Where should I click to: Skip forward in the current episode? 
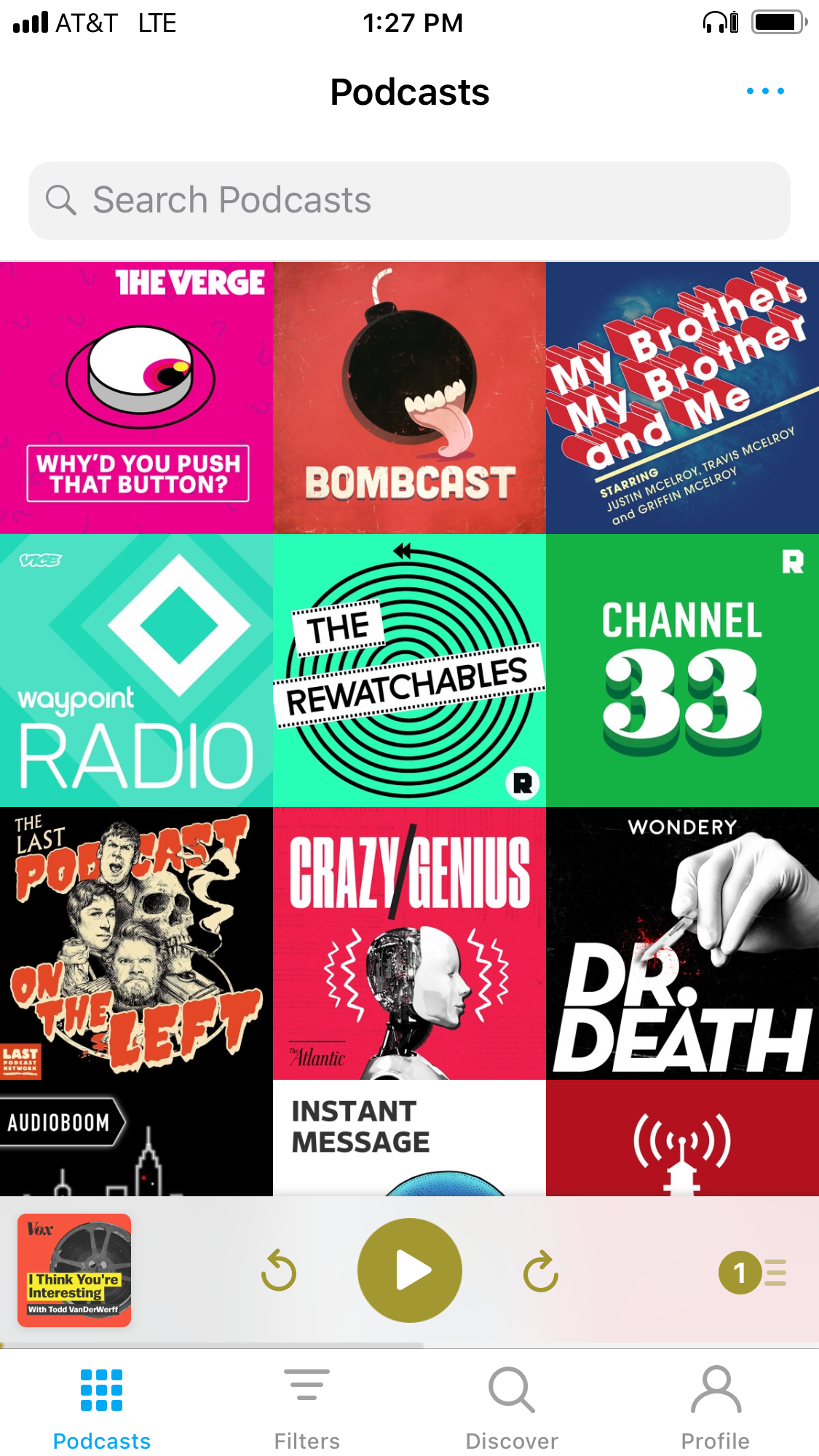tap(541, 1270)
